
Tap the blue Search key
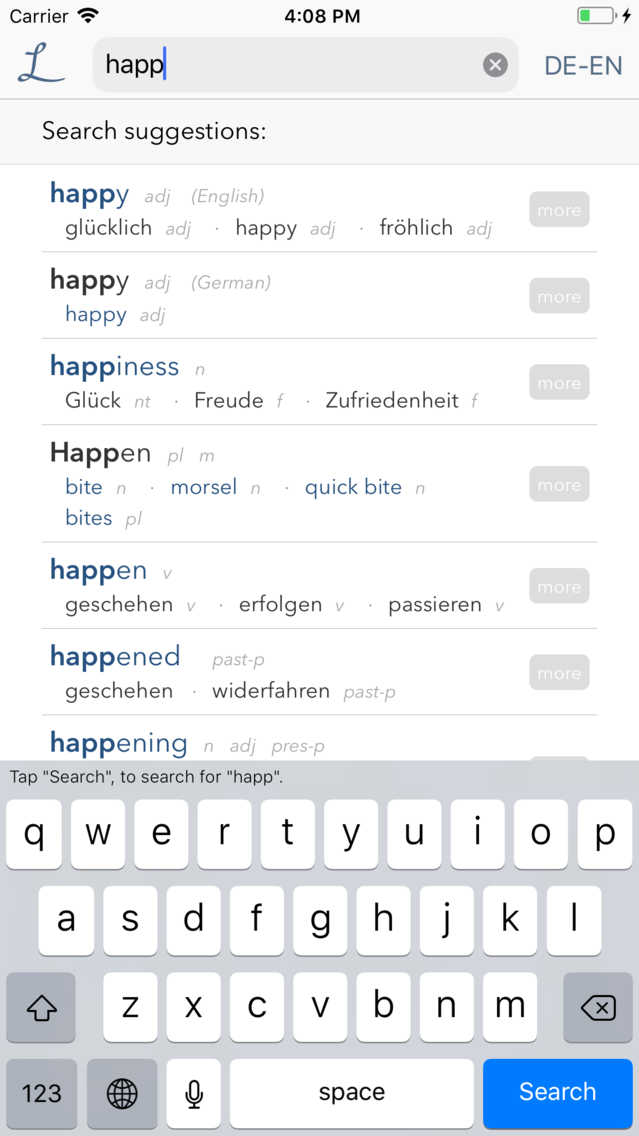point(557,1092)
